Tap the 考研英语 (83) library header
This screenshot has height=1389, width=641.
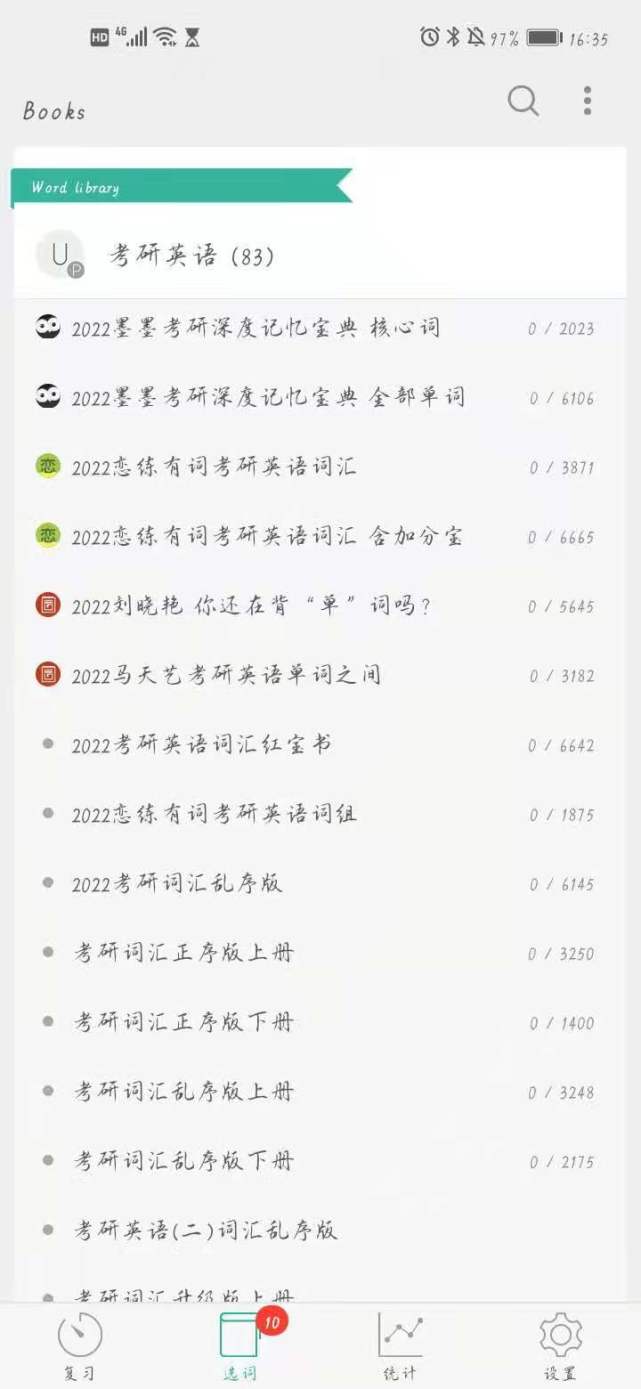[x=190, y=256]
